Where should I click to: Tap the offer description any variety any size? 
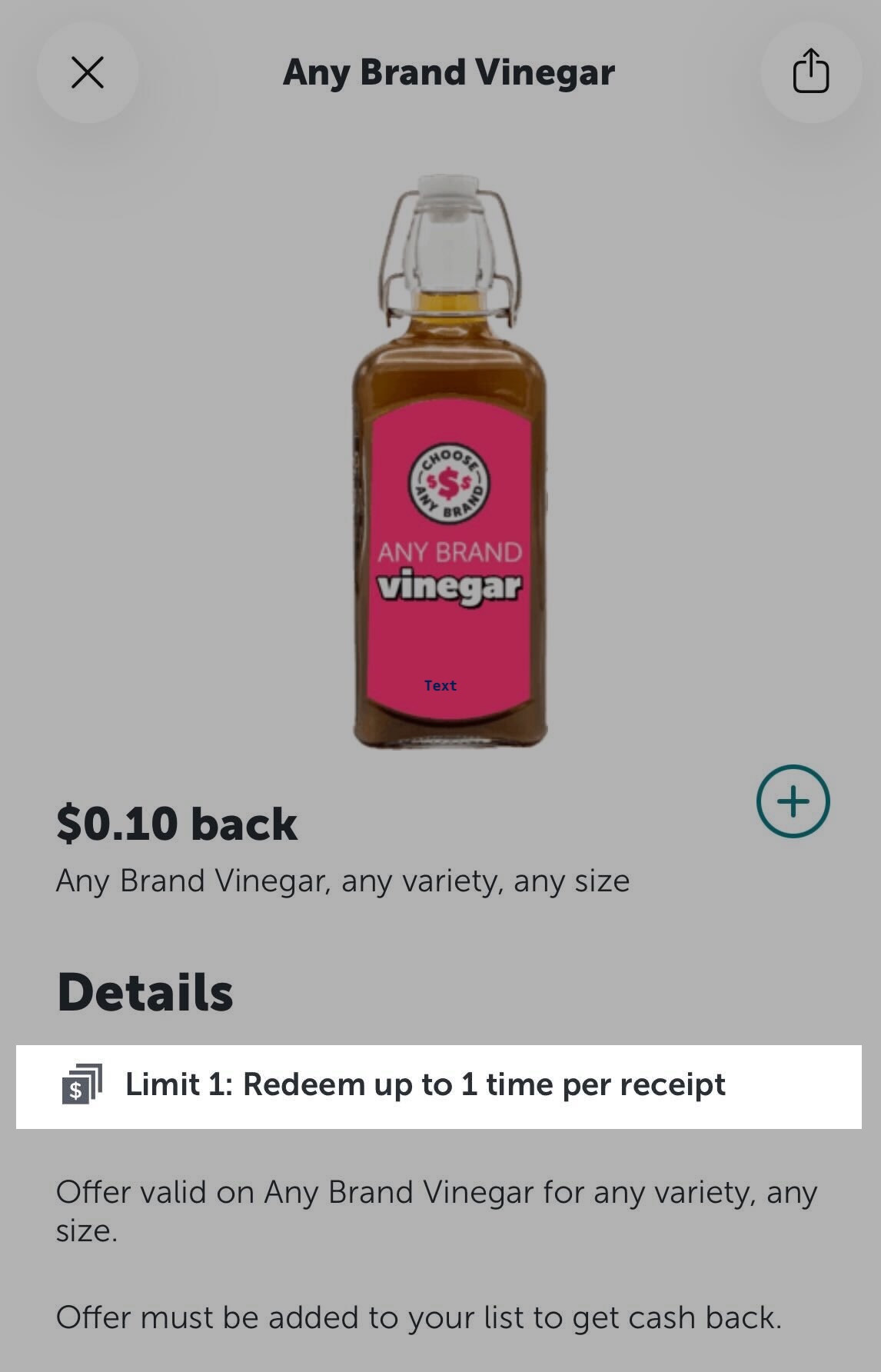click(x=341, y=879)
